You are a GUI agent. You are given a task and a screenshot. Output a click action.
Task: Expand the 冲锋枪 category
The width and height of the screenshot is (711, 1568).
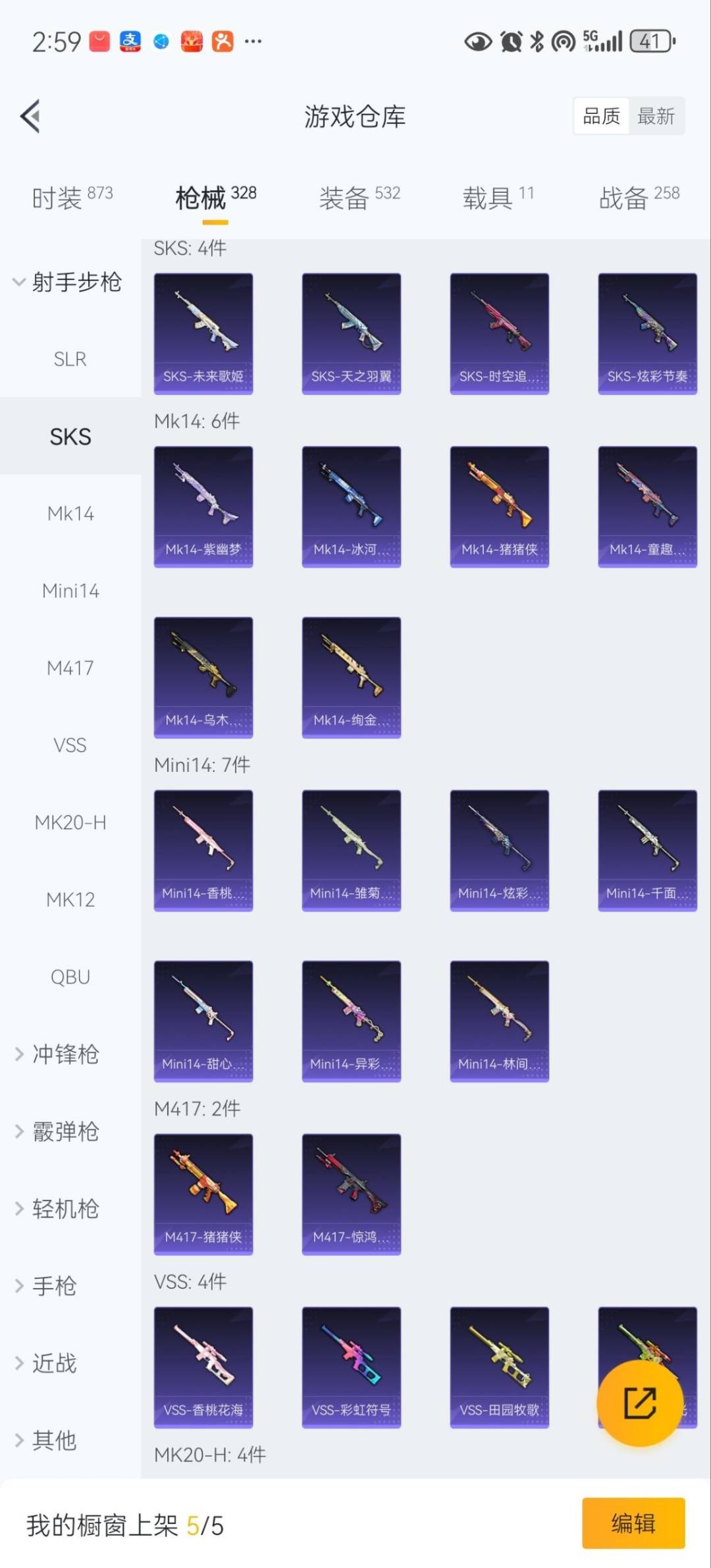tap(65, 1054)
